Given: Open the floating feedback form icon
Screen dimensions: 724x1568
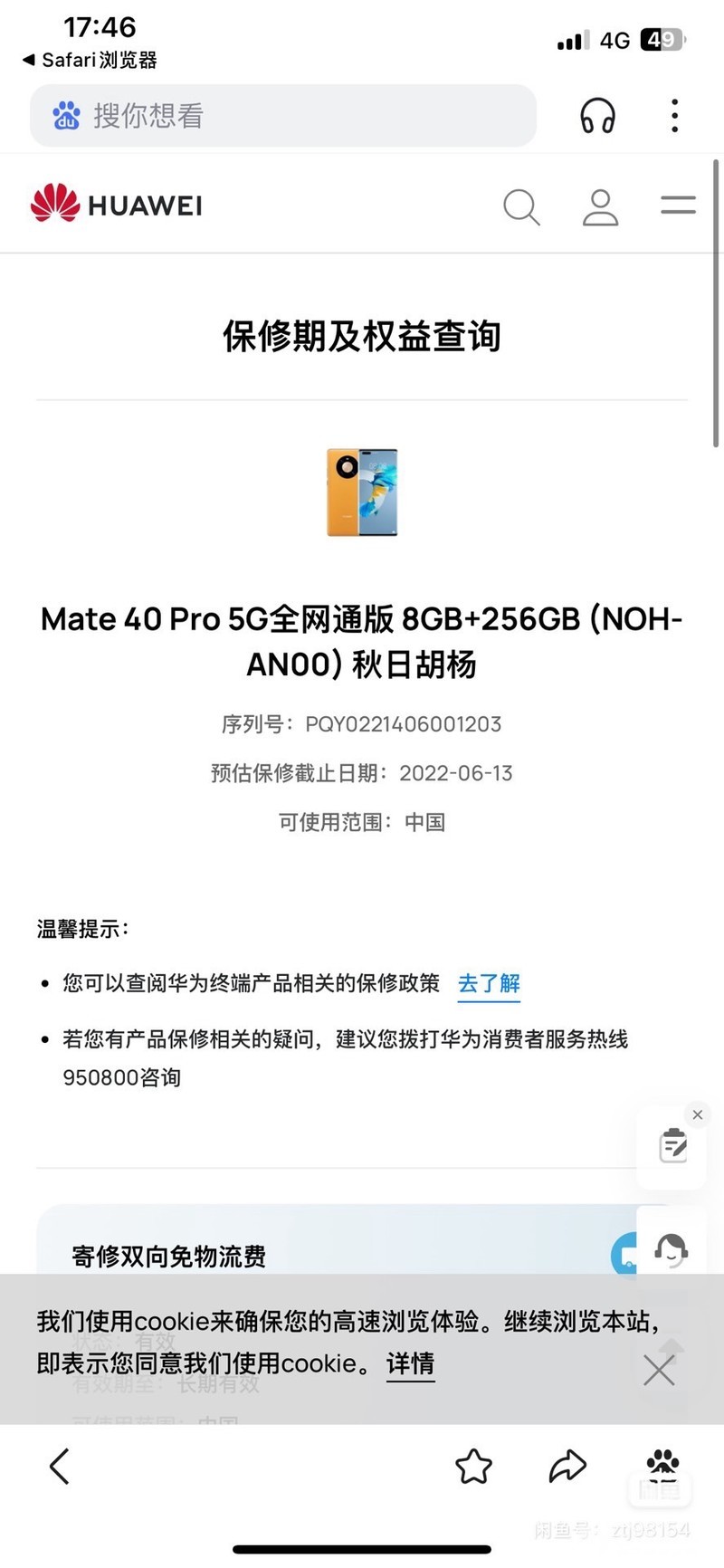Looking at the screenshot, I should point(672,1146).
